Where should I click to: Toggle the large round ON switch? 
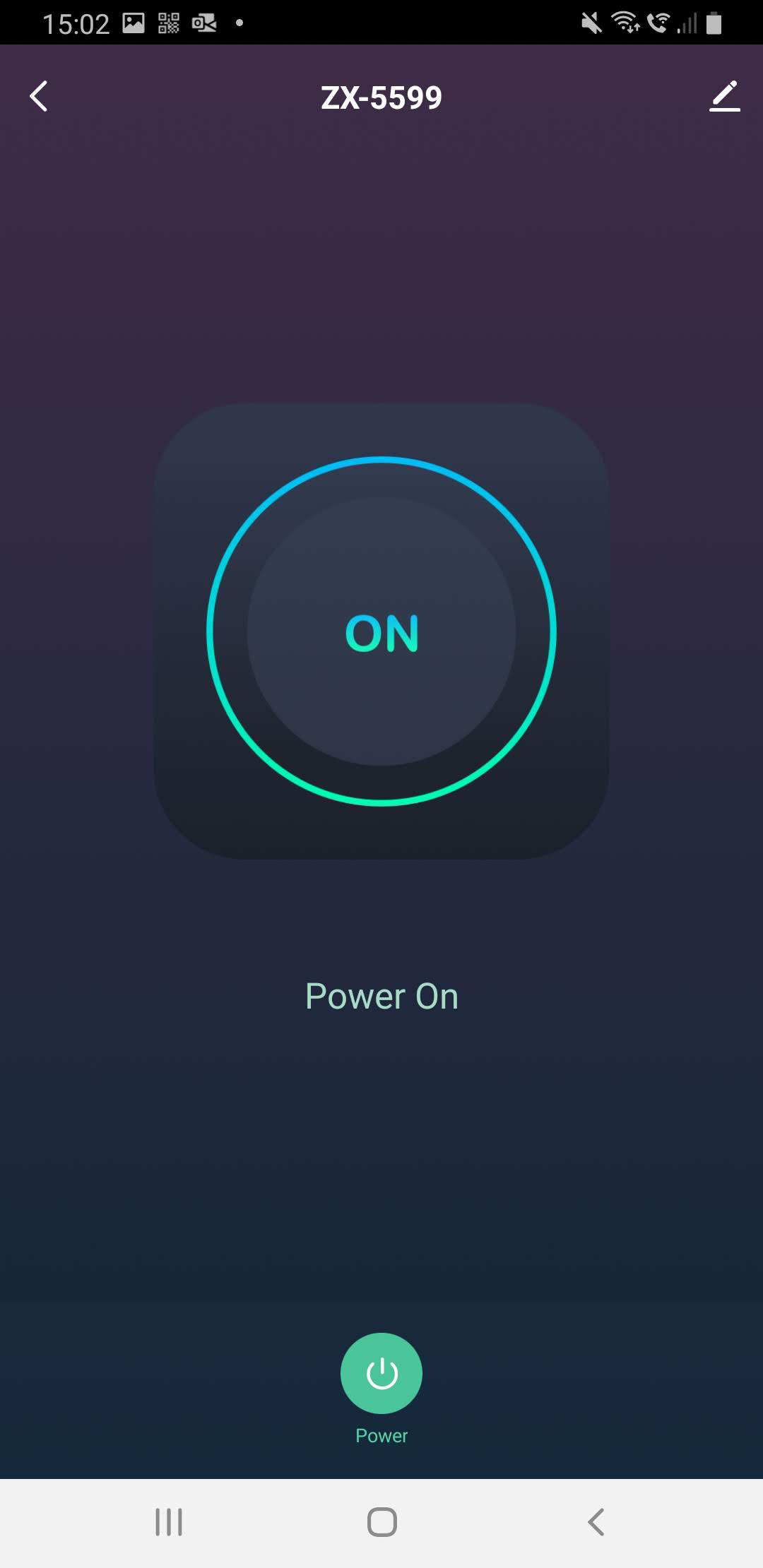point(381,631)
